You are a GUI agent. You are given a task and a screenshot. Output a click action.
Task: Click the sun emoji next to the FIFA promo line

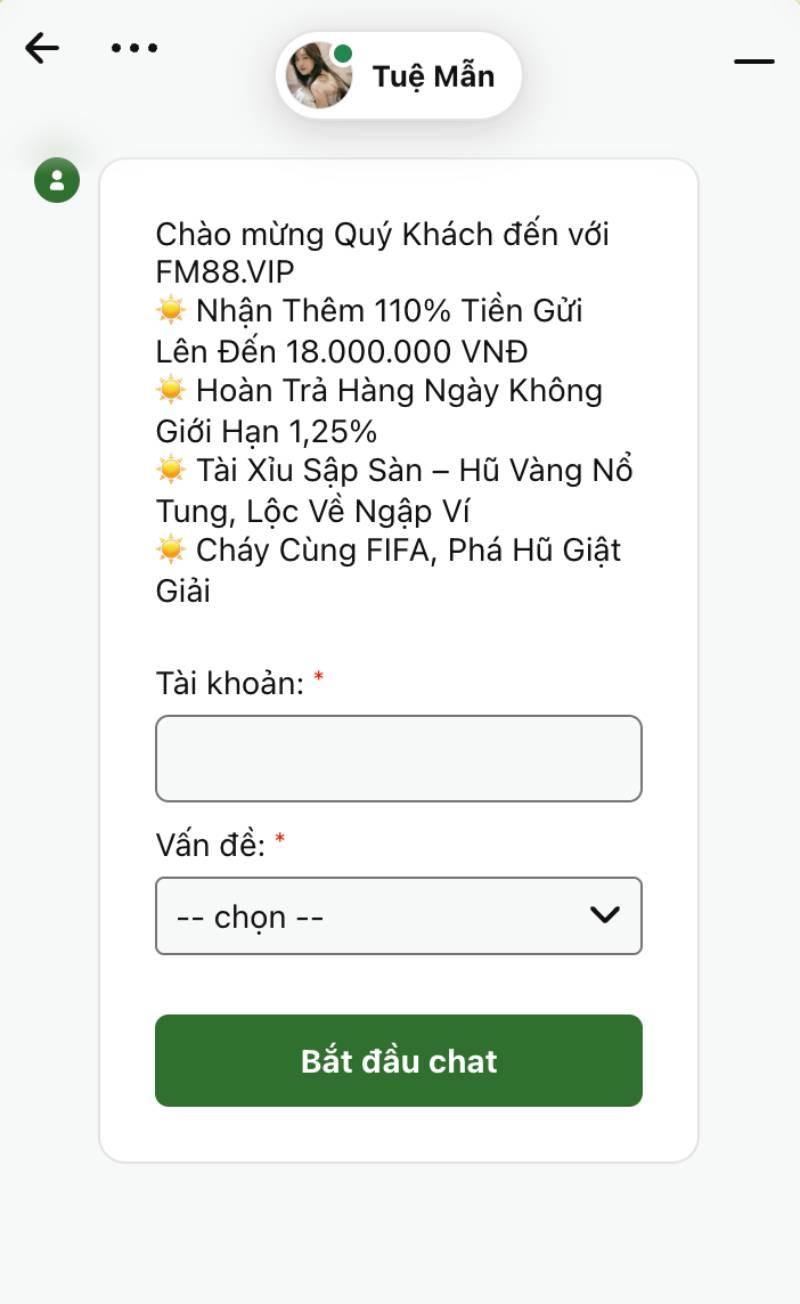[x=173, y=550]
